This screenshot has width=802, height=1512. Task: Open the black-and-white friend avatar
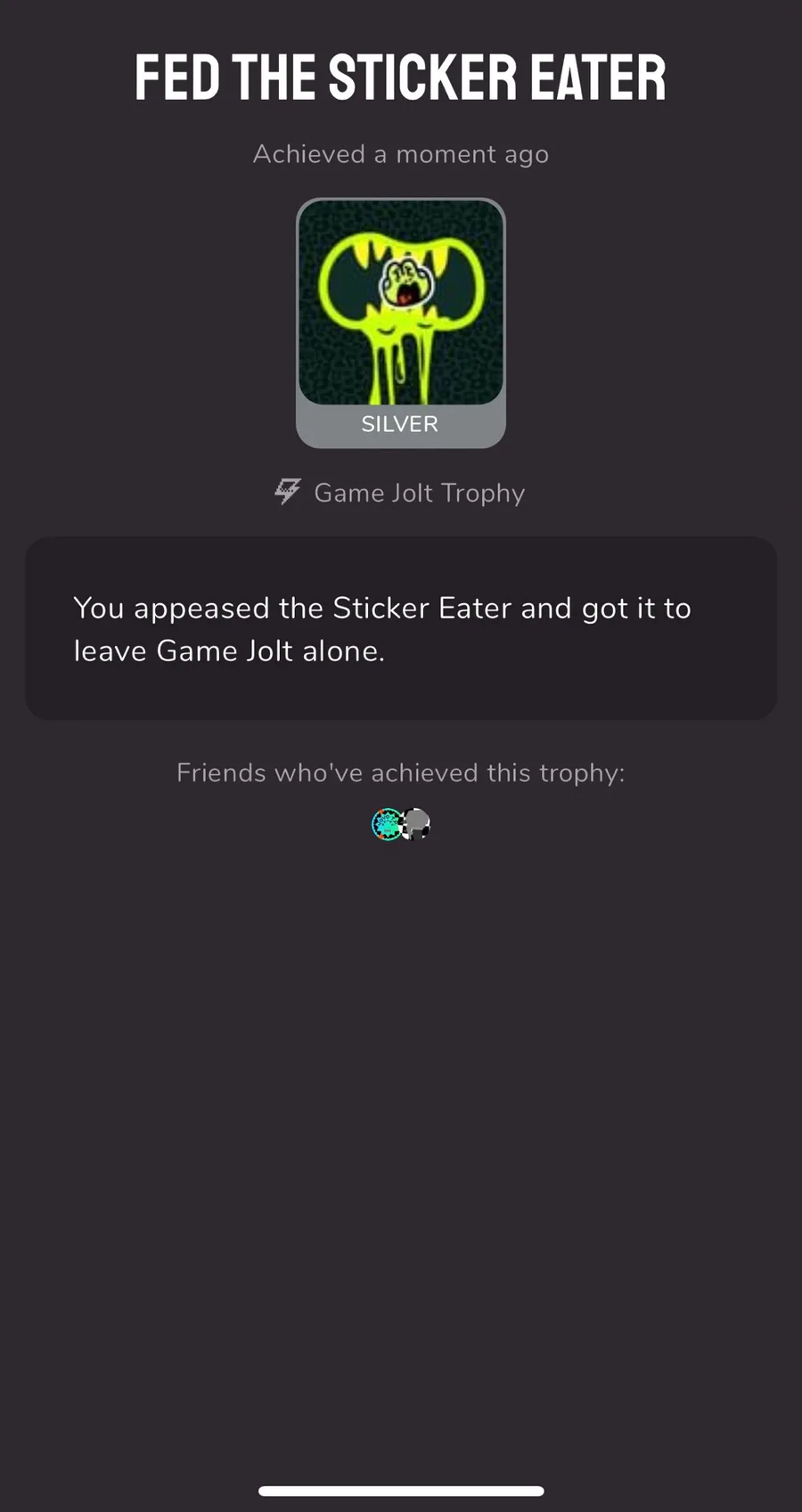[x=417, y=824]
